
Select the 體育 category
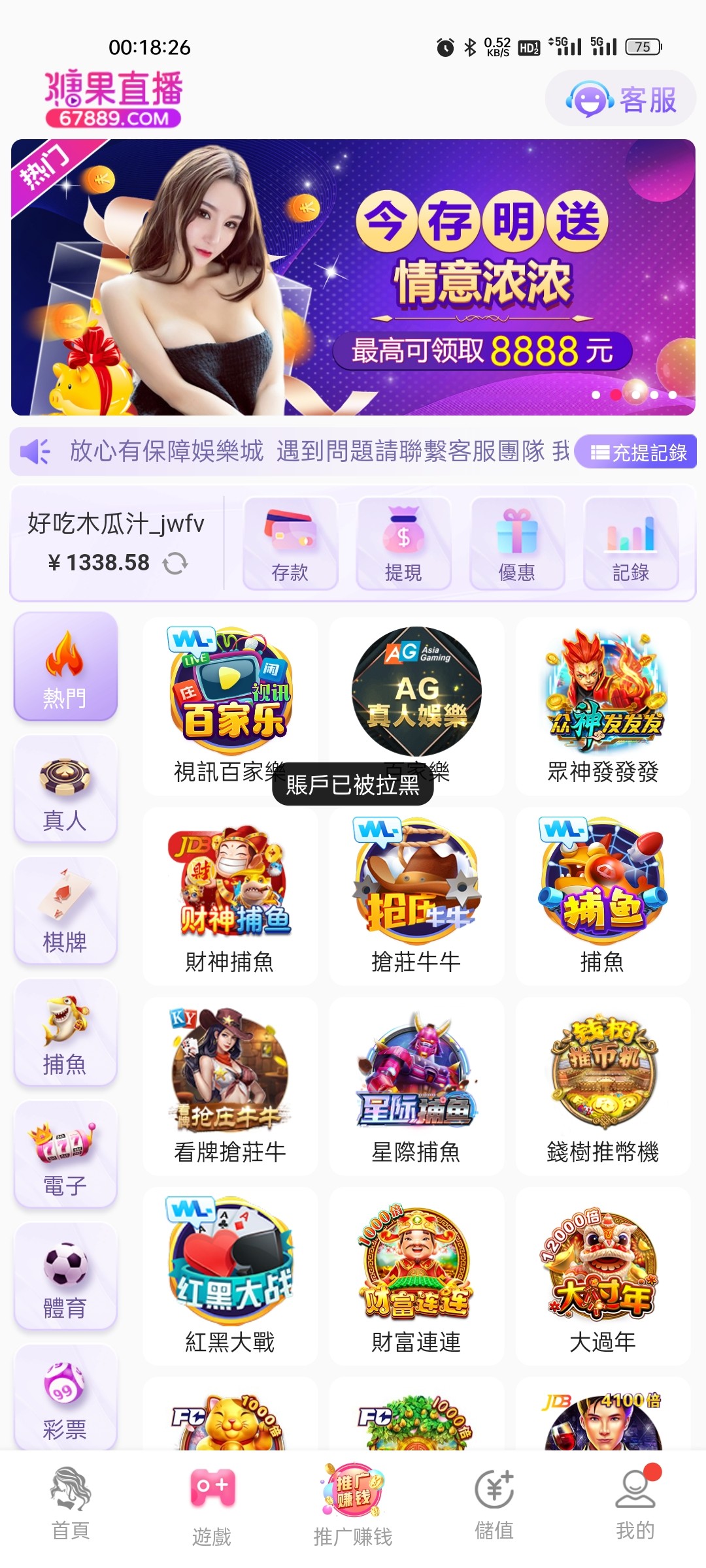[x=65, y=1277]
